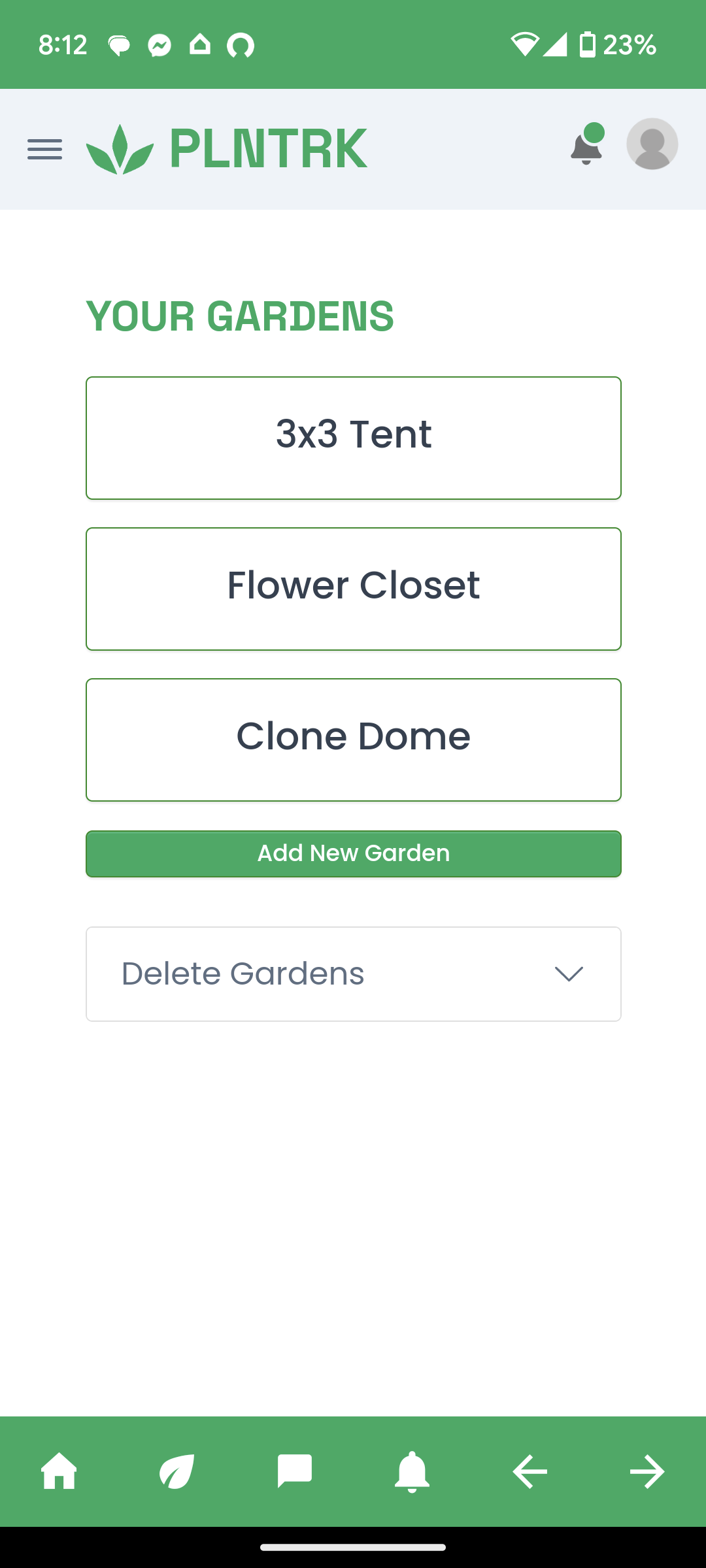The image size is (706, 1568).
Task: Click the PLNTRK leaf logo
Action: tap(120, 149)
